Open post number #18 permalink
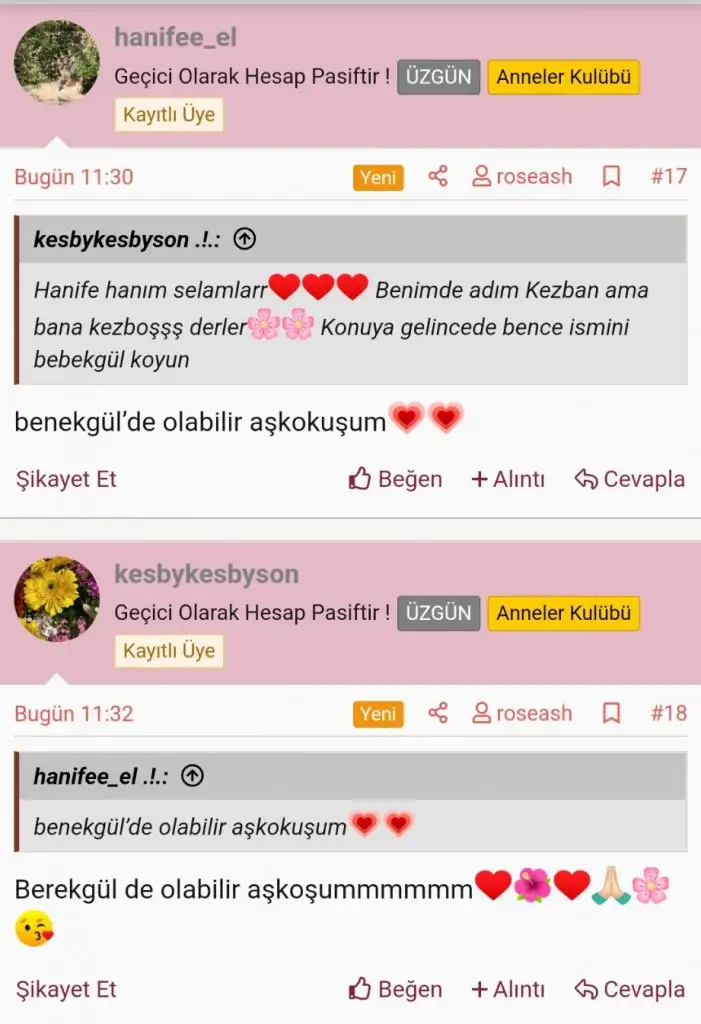This screenshot has height=1024, width=701. point(668,714)
